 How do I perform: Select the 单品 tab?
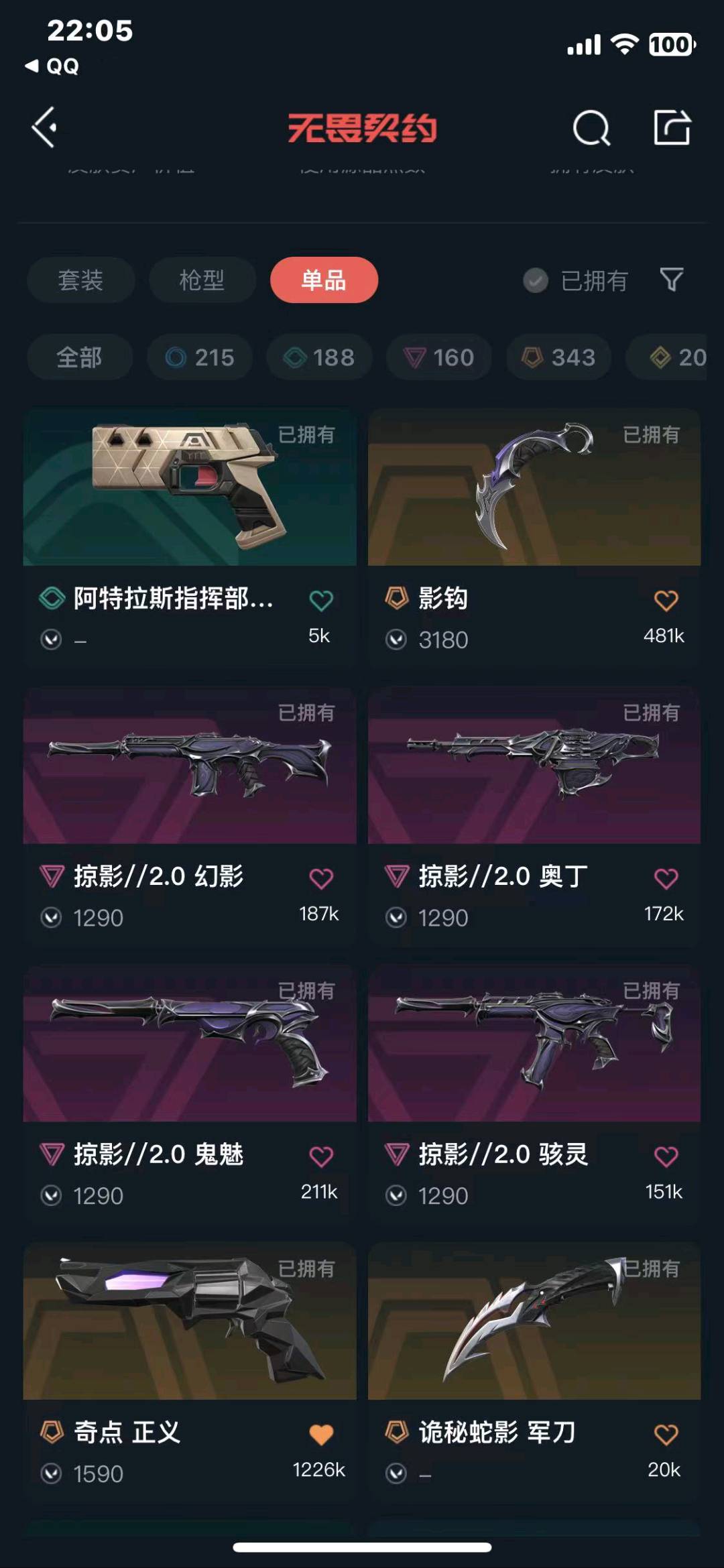click(x=324, y=280)
